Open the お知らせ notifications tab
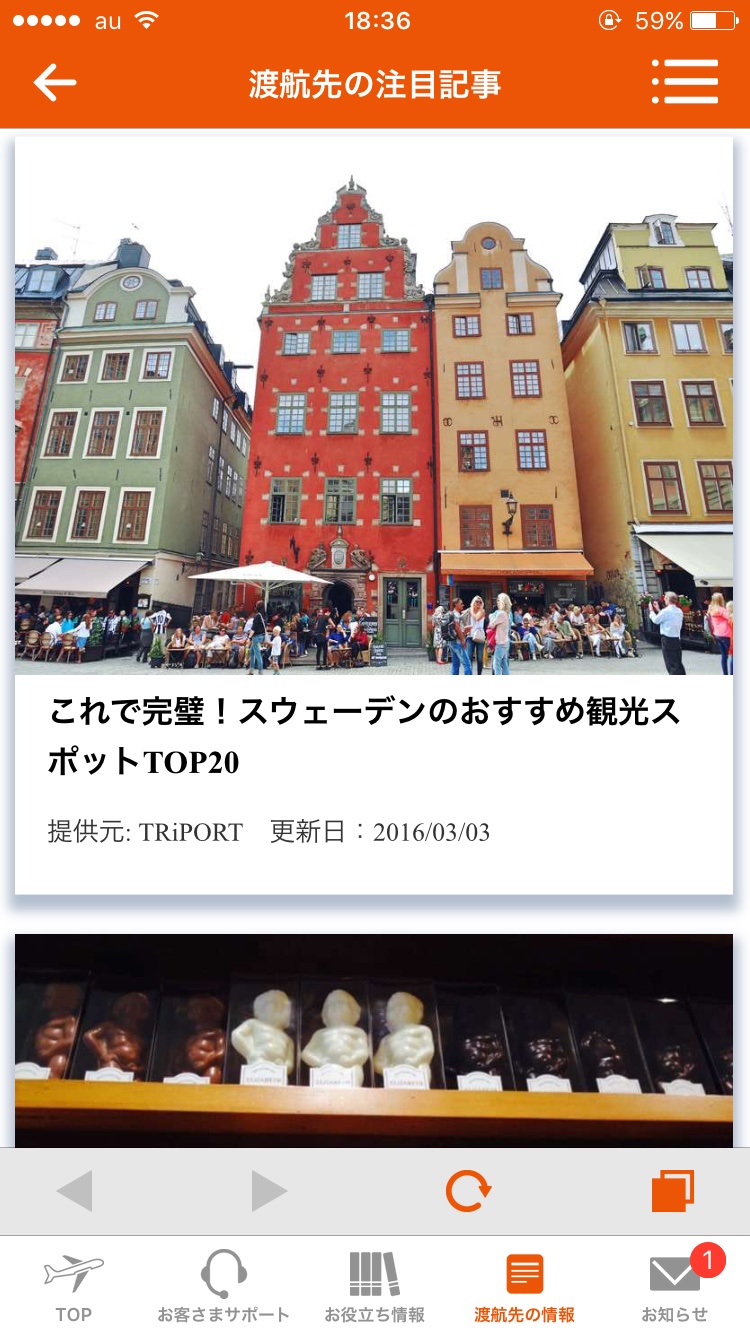Screen dimensions: 750x1334 coord(675,1286)
